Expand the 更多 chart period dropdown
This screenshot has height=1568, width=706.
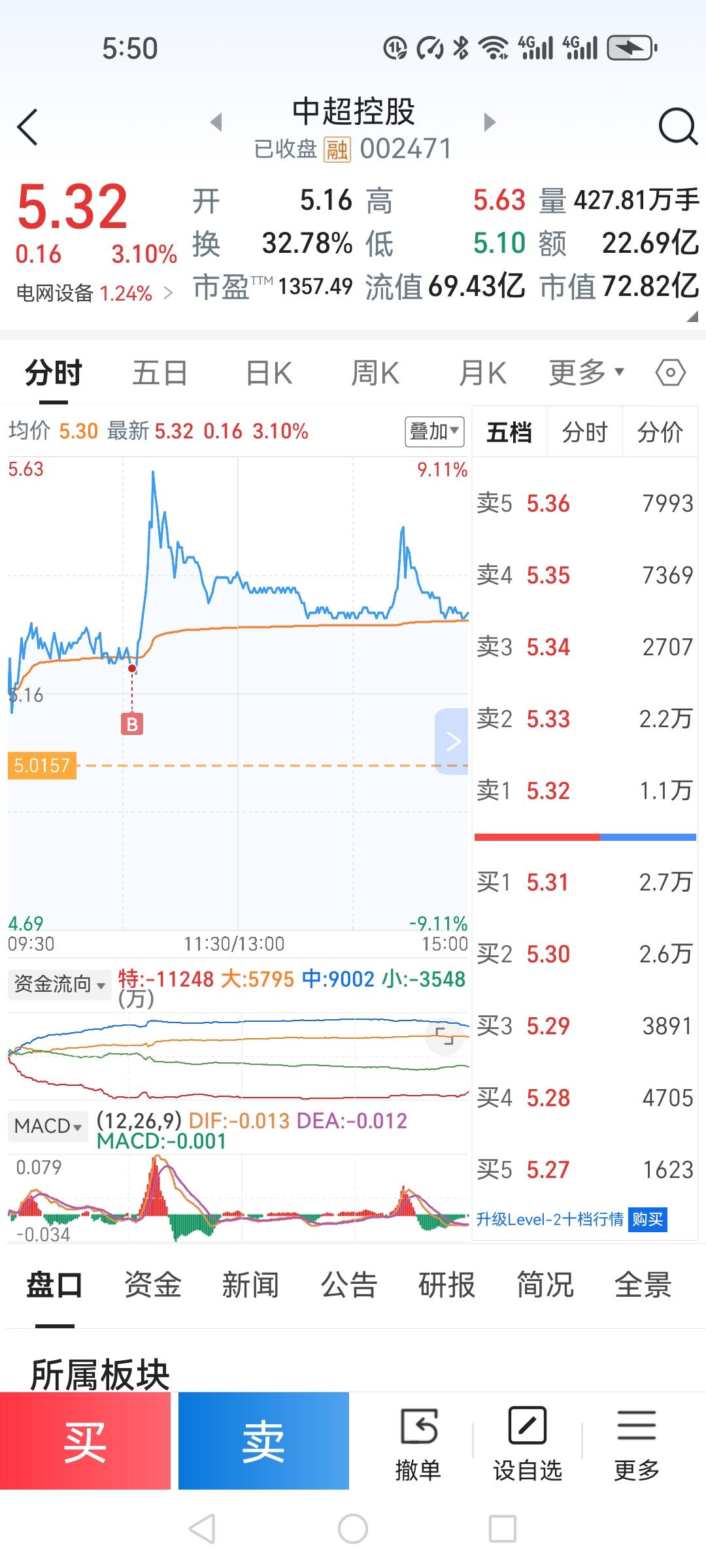point(586,373)
